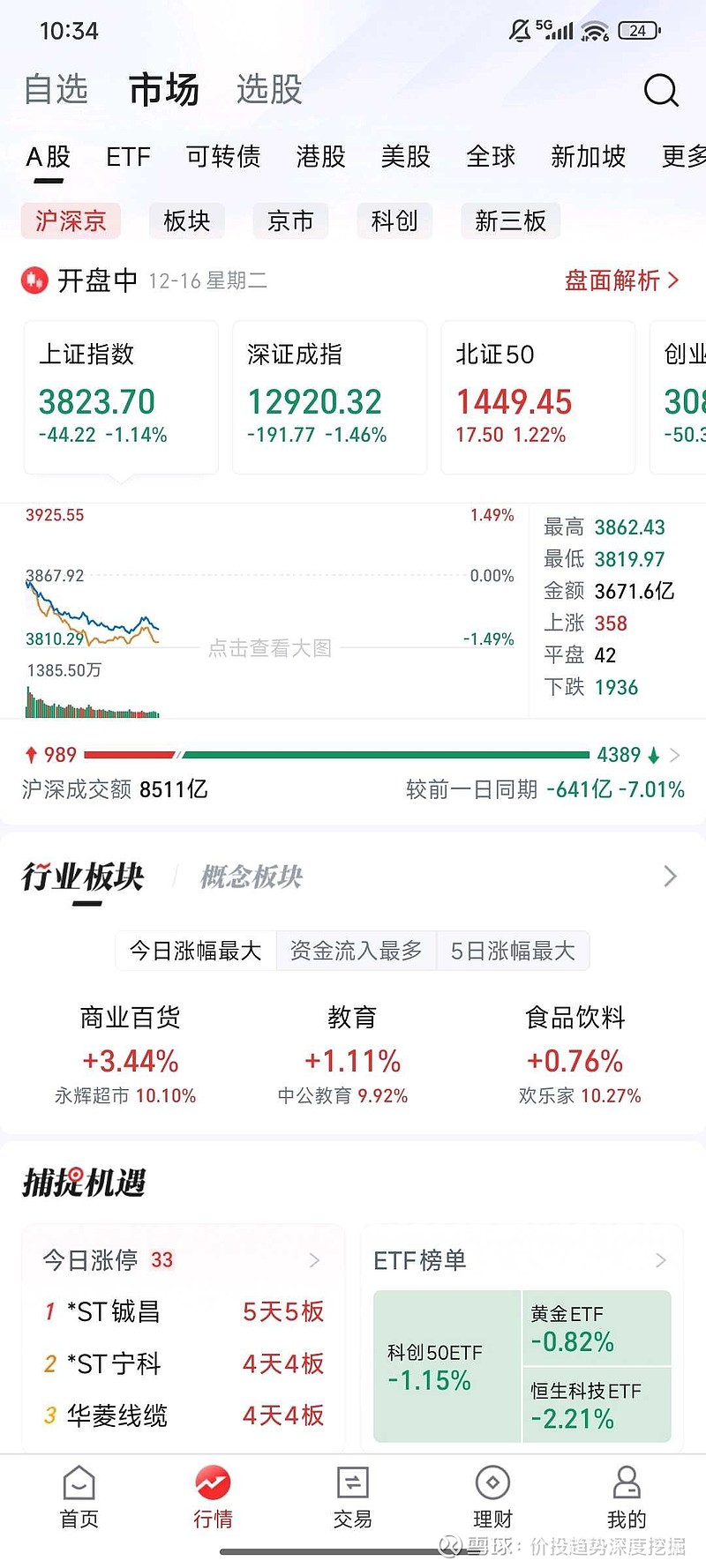
Task: Open the 选股 stock picker tab
Action: click(x=267, y=89)
